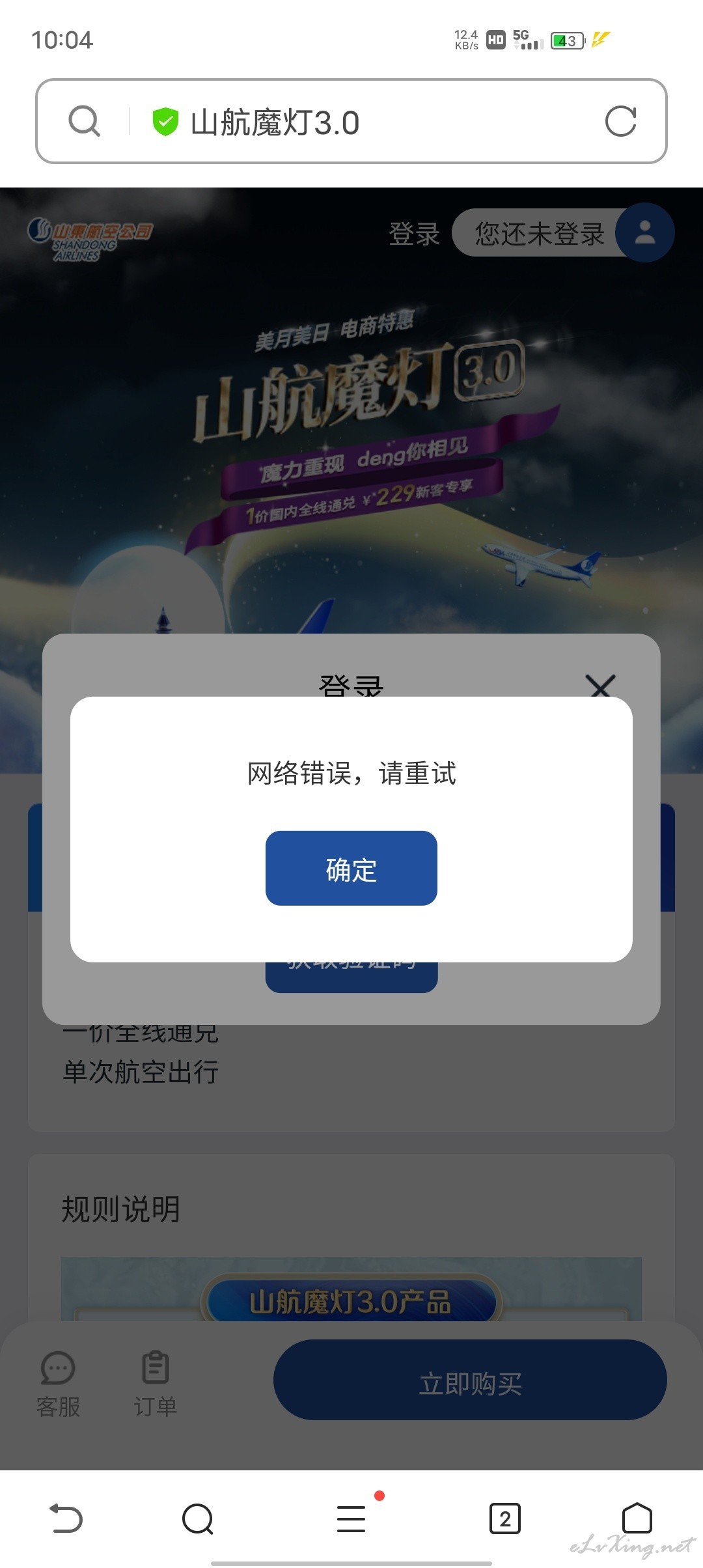Close the 登录 login dialog

[600, 686]
